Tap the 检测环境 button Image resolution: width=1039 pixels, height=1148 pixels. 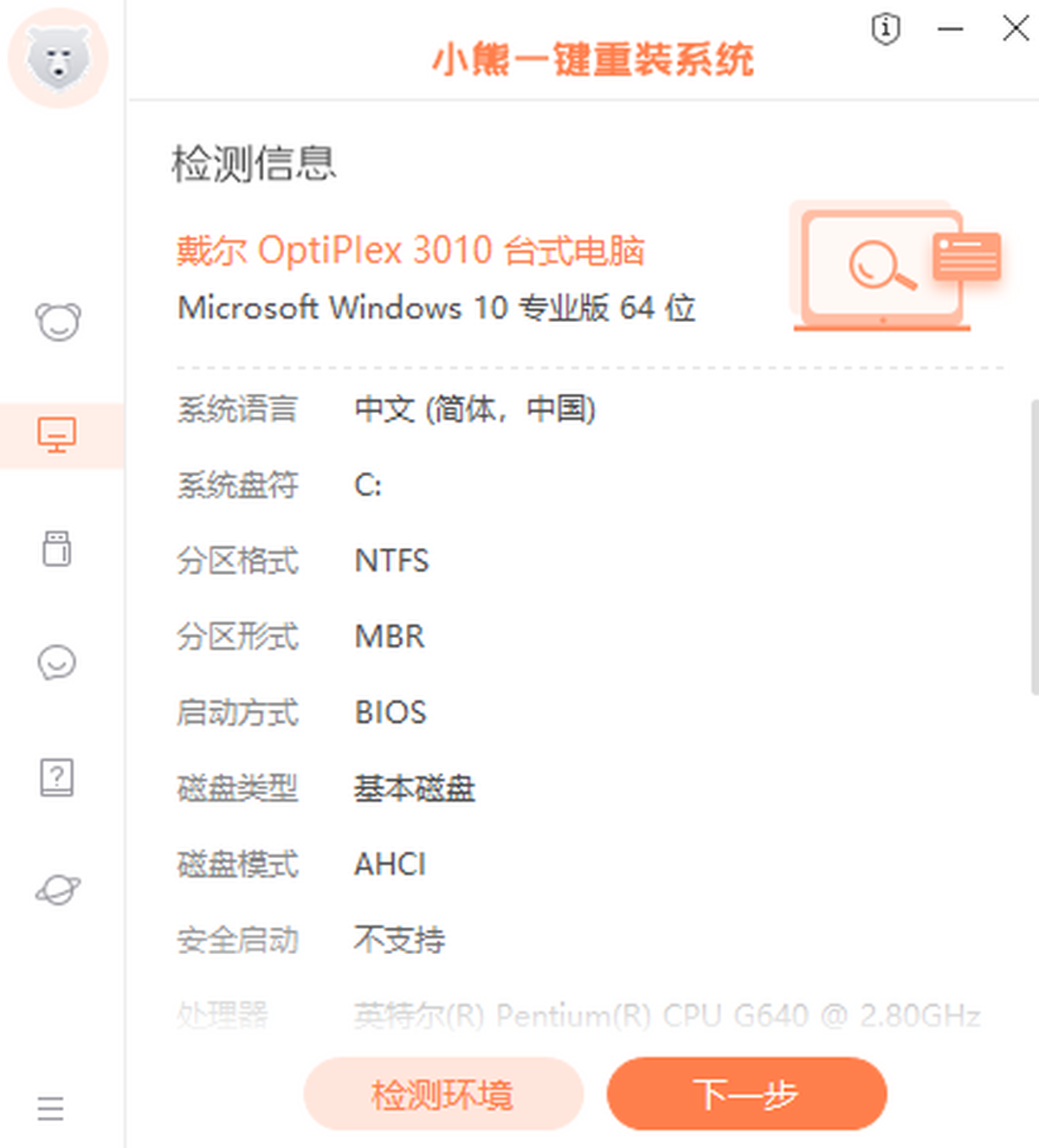click(x=442, y=1094)
